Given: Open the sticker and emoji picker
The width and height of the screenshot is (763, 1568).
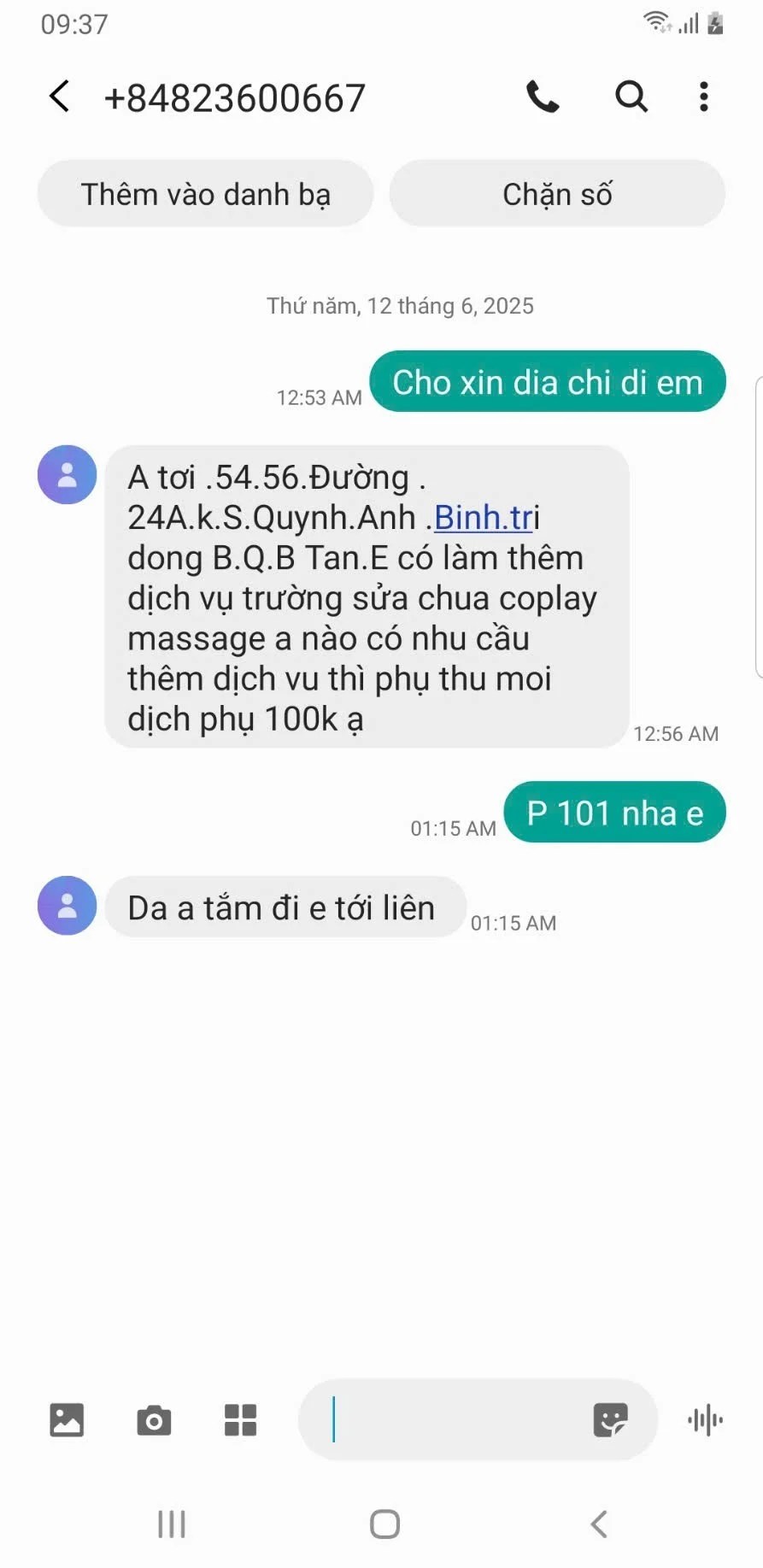Looking at the screenshot, I should point(610,1420).
